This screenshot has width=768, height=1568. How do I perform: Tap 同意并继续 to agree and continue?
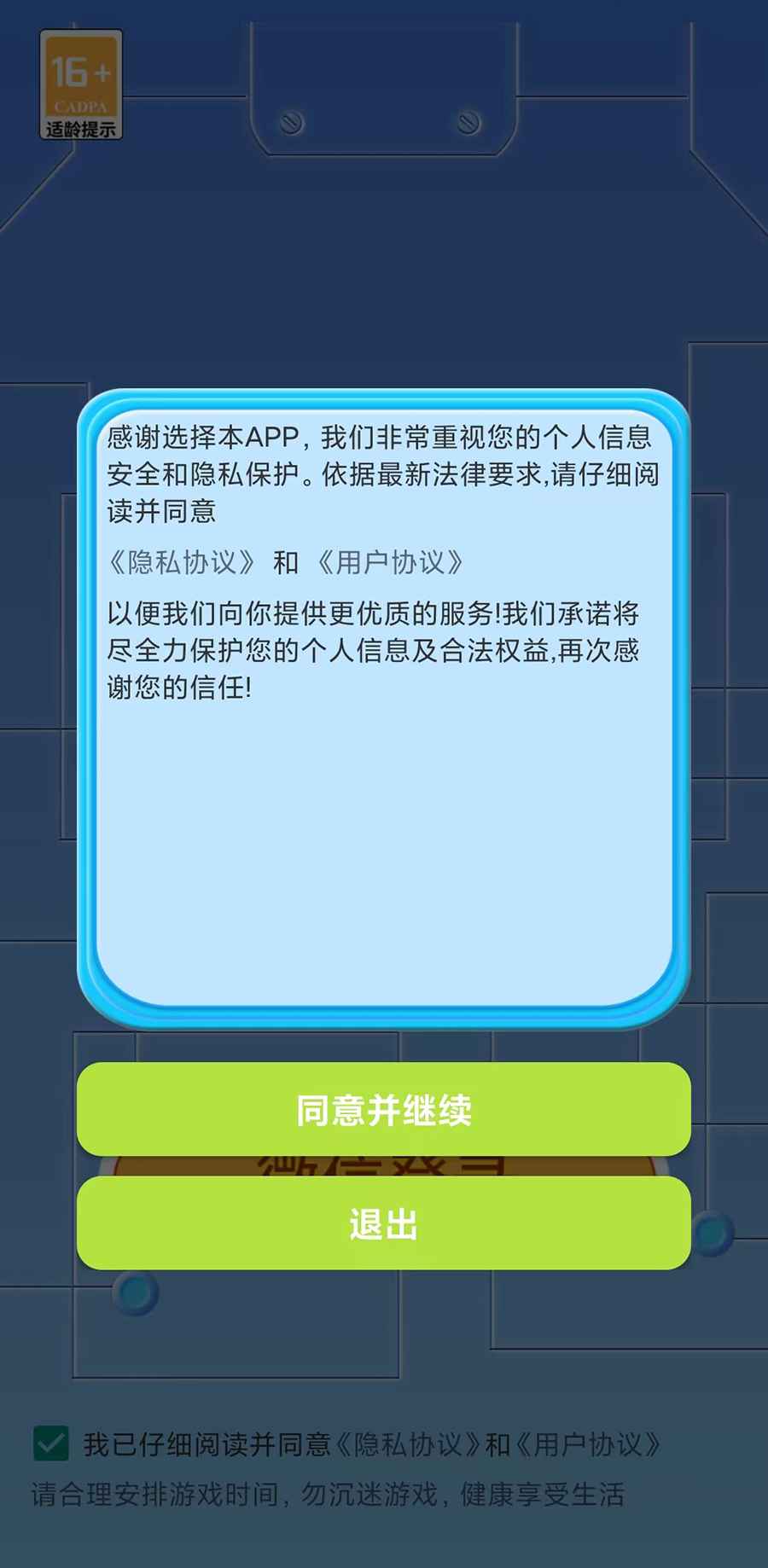click(x=383, y=1109)
